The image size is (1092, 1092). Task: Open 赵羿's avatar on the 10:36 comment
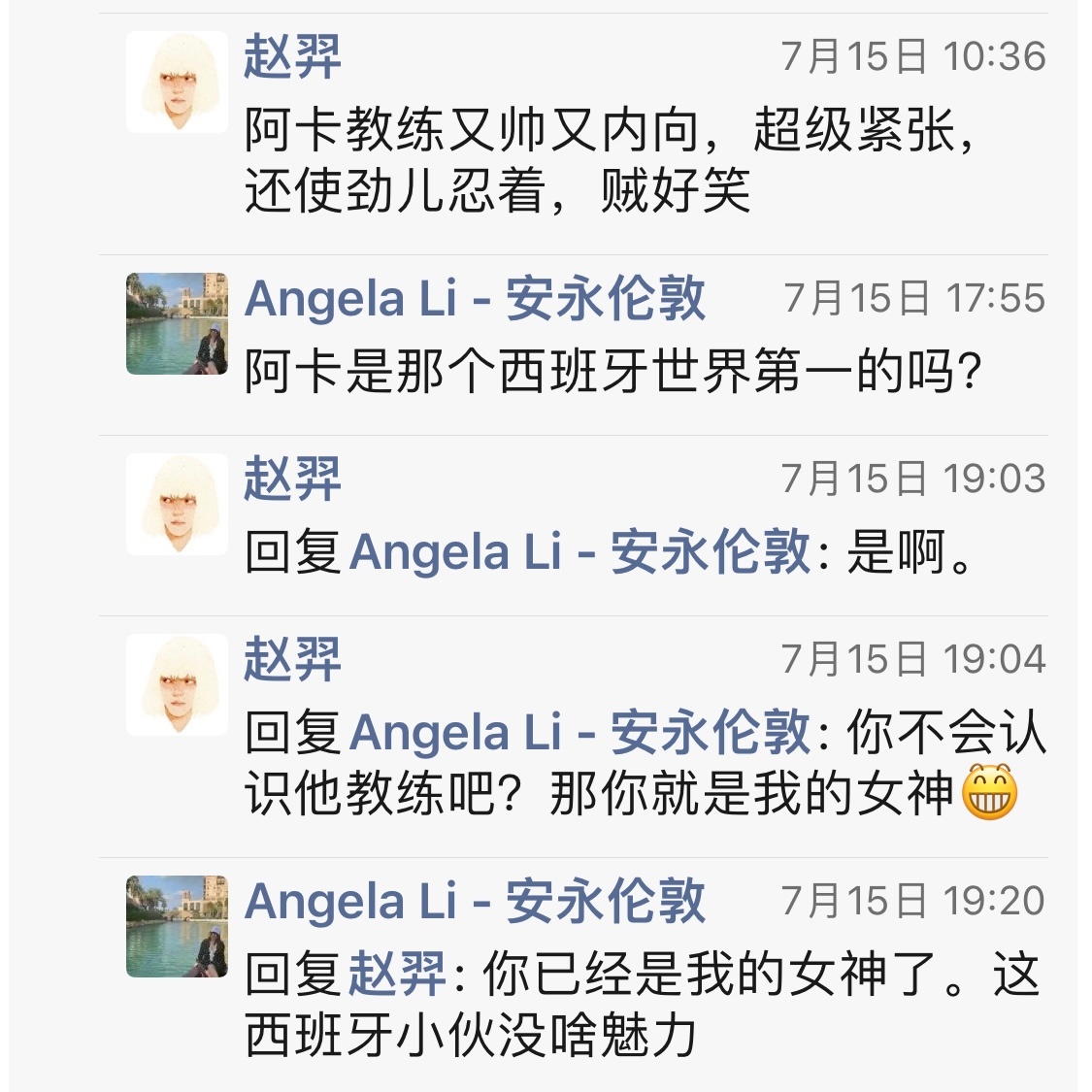pyautogui.click(x=177, y=83)
